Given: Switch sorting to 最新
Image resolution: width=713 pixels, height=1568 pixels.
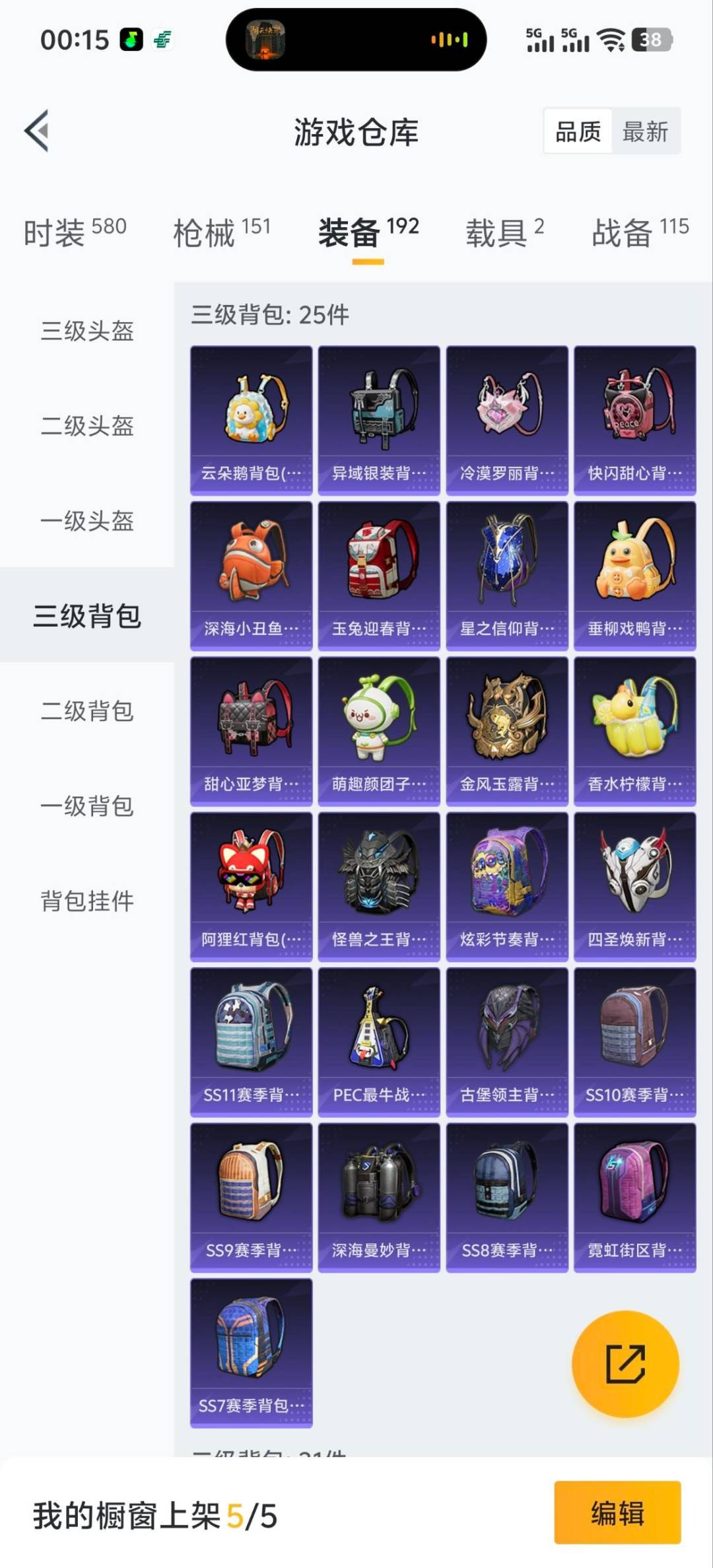Looking at the screenshot, I should (645, 131).
